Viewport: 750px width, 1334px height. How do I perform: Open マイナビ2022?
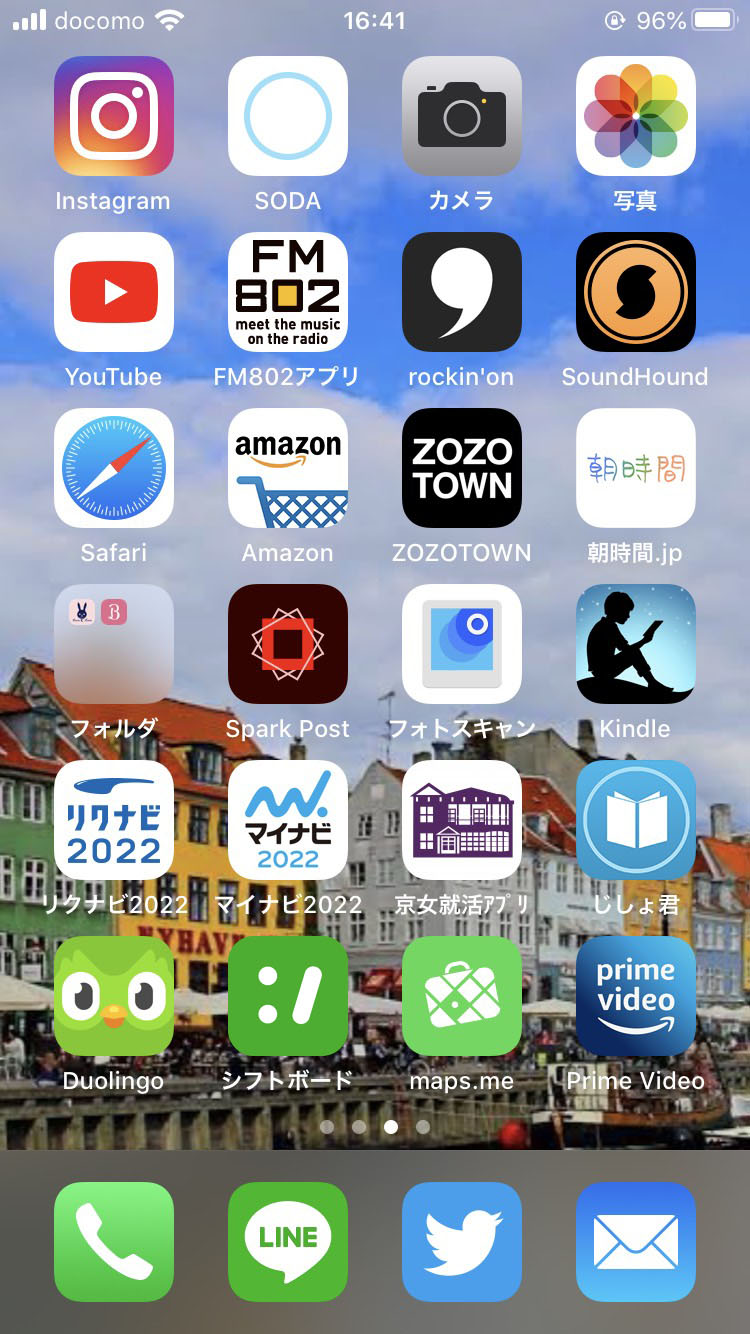287,820
